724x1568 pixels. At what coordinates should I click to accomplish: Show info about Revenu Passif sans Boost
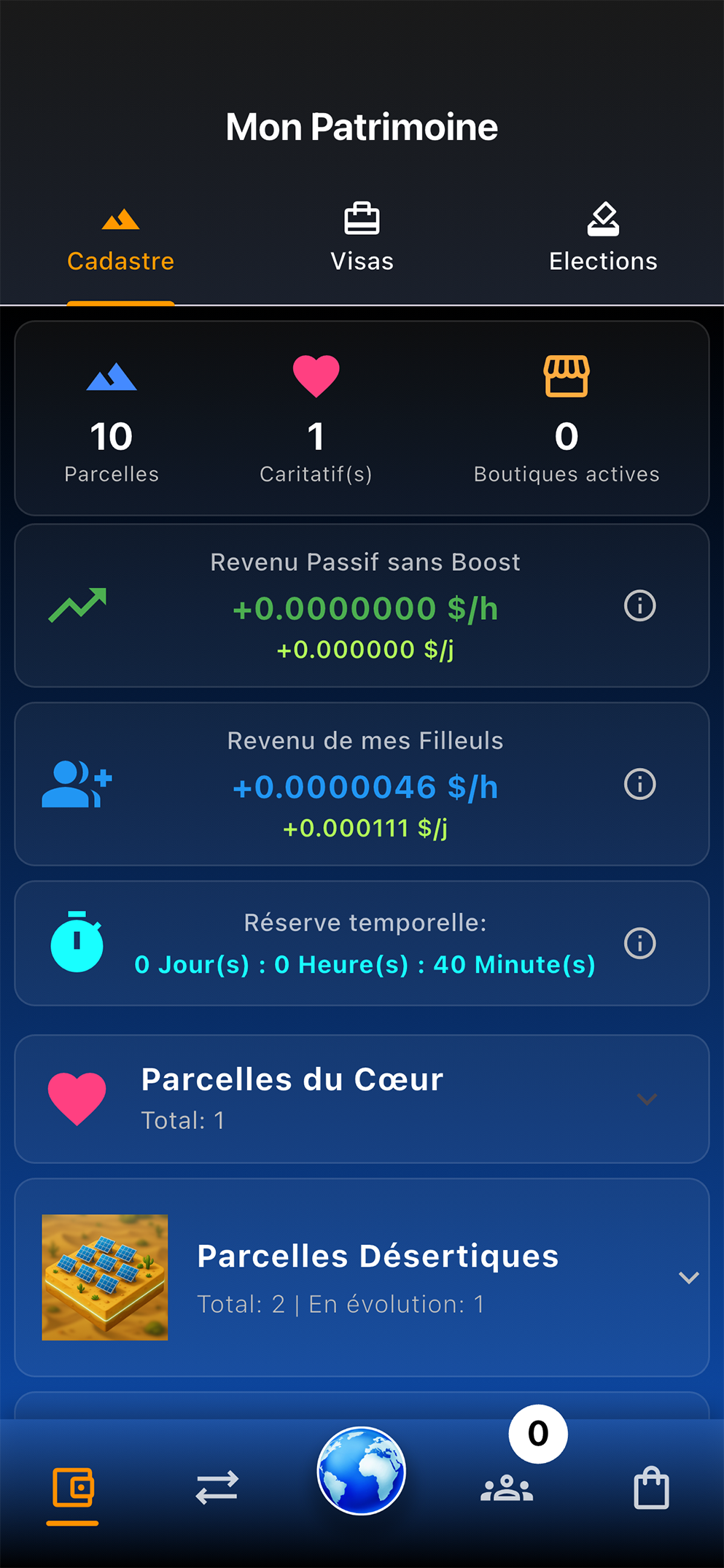pyautogui.click(x=639, y=606)
